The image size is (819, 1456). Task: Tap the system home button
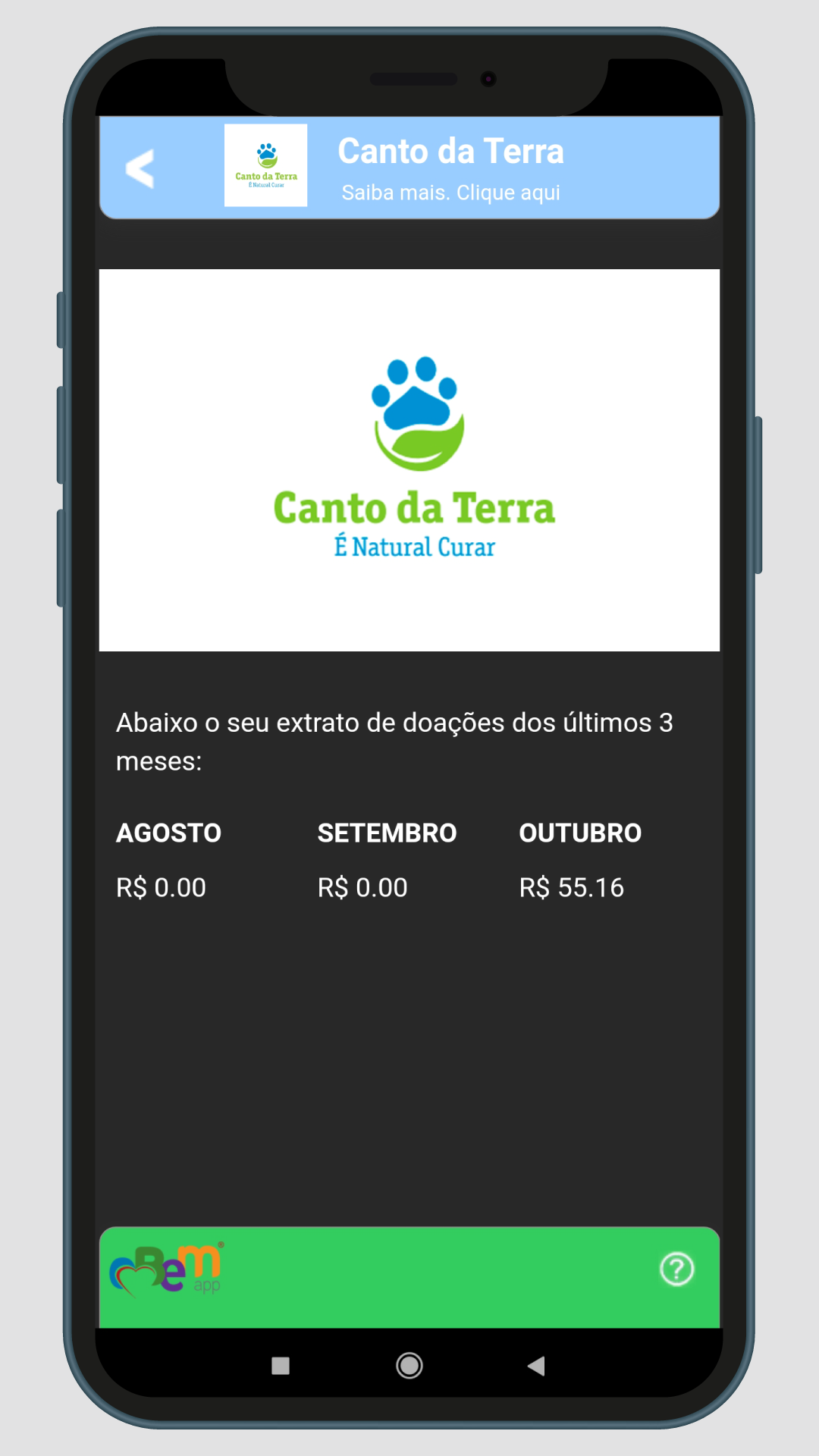[x=409, y=1366]
